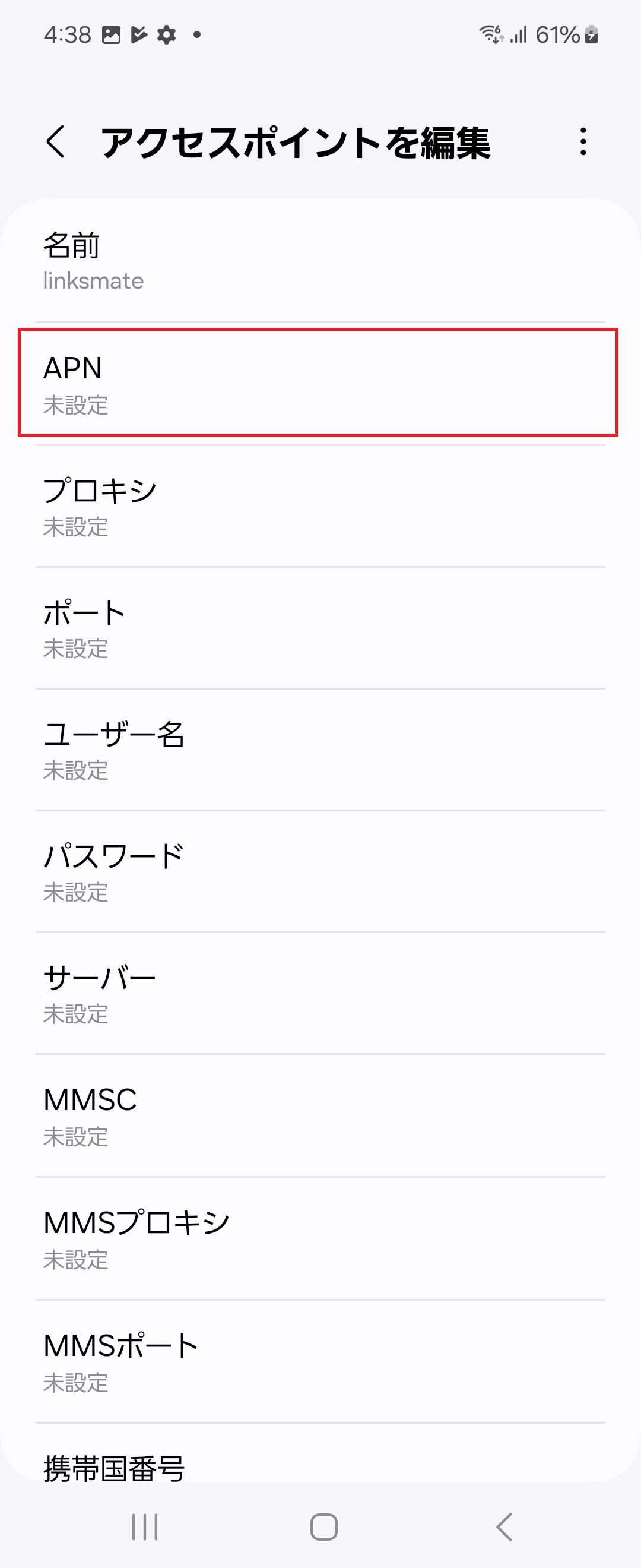Image resolution: width=641 pixels, height=1568 pixels.
Task: Tap the settings gear notification icon
Action: tap(166, 34)
